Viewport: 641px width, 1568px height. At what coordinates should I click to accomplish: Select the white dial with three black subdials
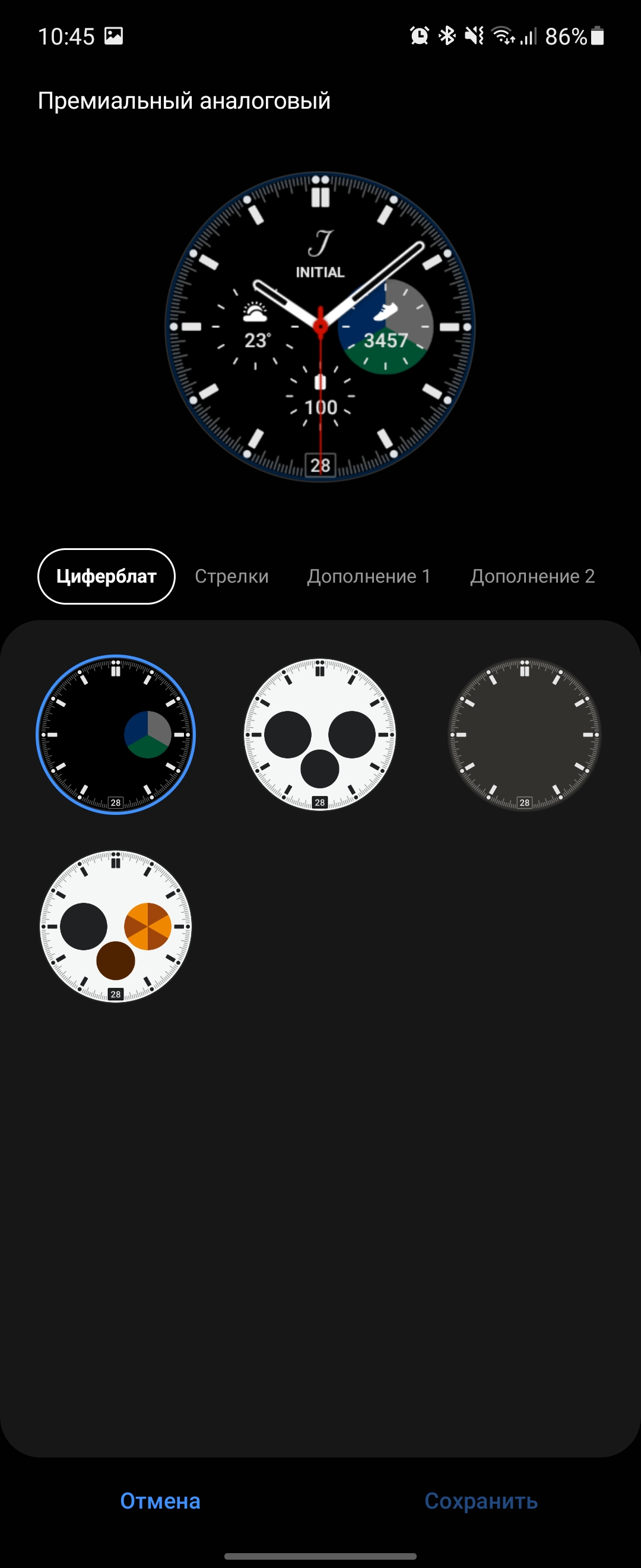point(320,734)
